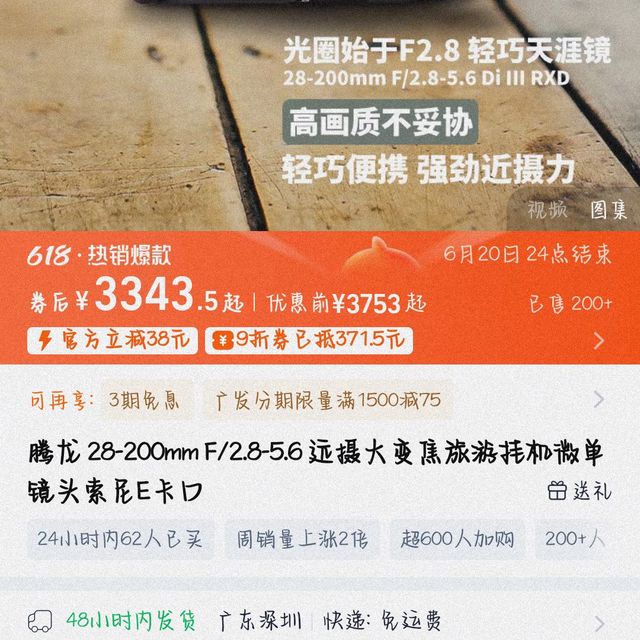
Task: Open the 48小时内发货 shipping info row
Action: pyautogui.click(x=320, y=621)
